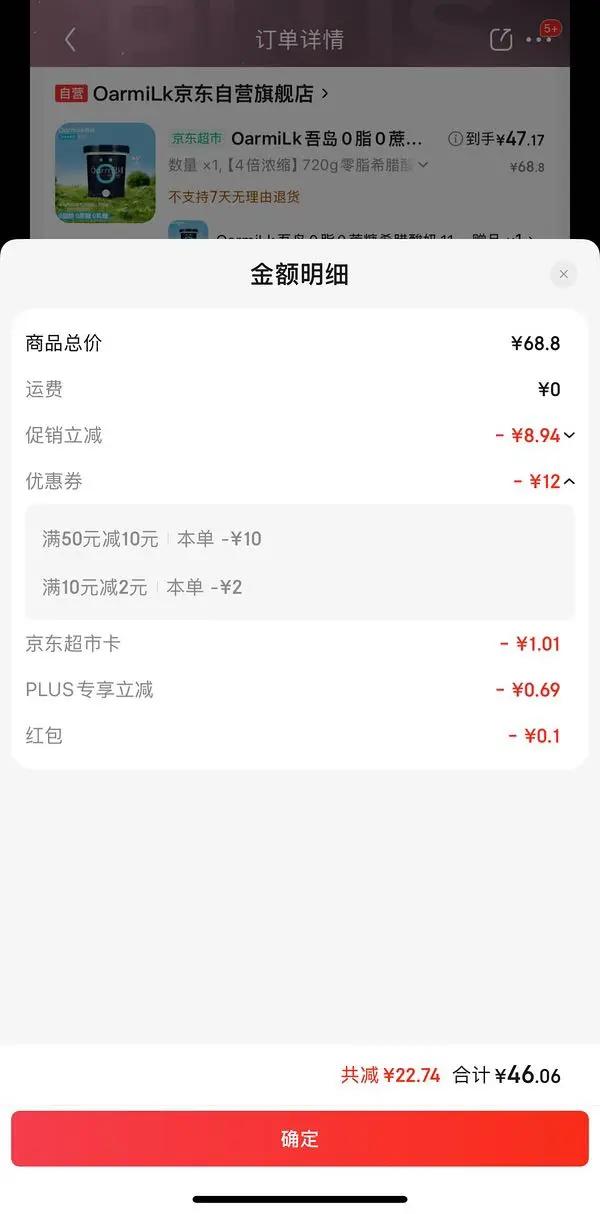The height and width of the screenshot is (1214, 600).
Task: Tap the red 确定 button
Action: (x=300, y=1138)
